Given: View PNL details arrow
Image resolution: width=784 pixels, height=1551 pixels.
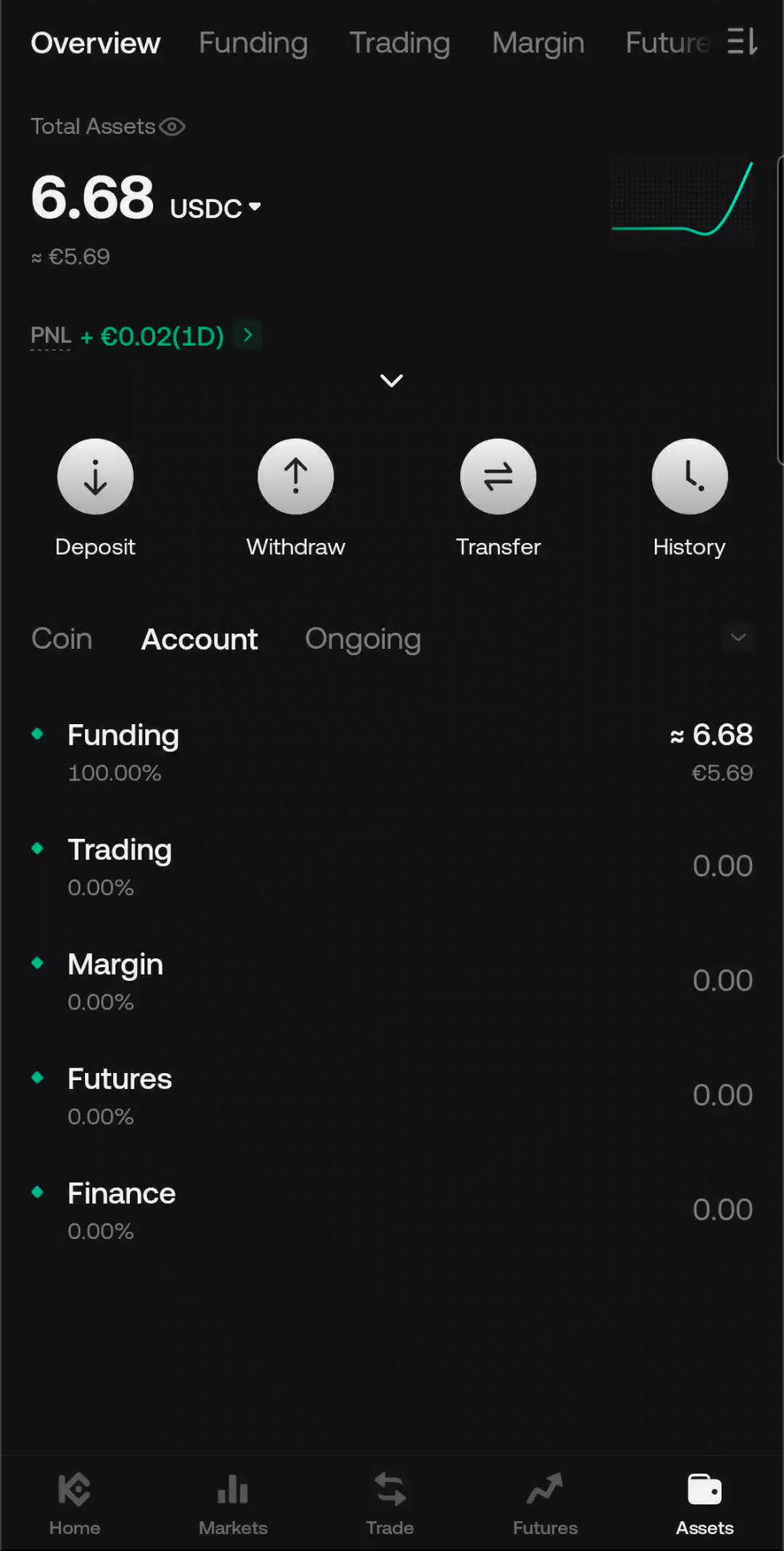Looking at the screenshot, I should pos(249,334).
